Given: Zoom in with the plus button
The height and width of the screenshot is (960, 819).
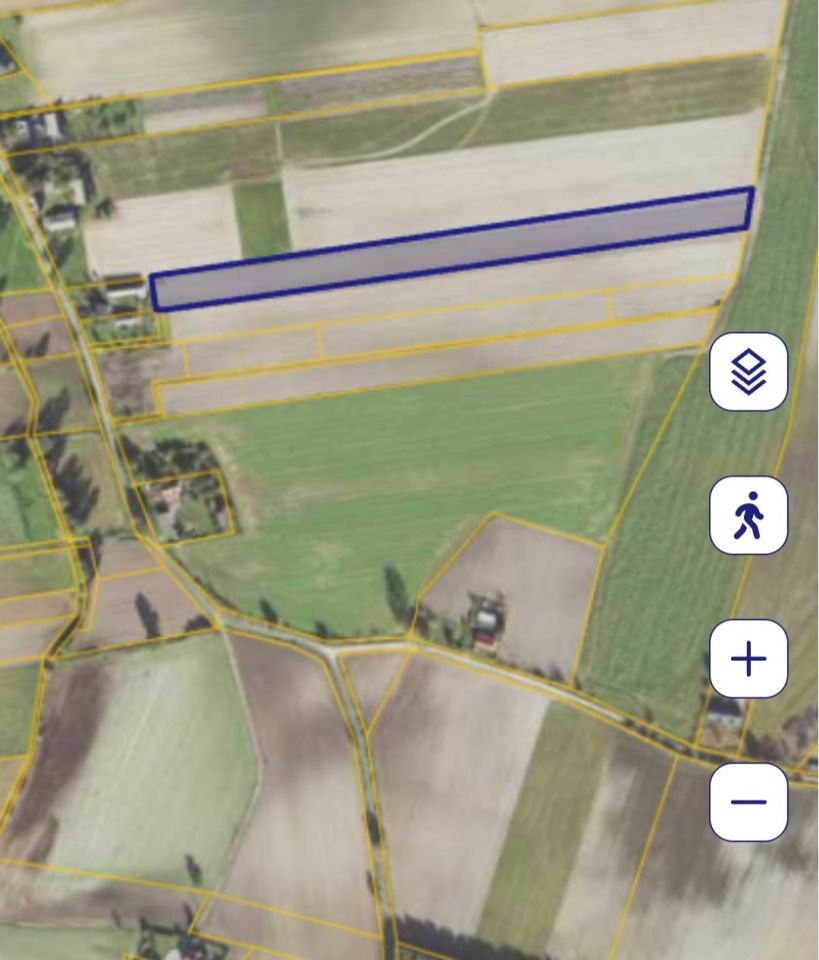Looking at the screenshot, I should coord(748,659).
